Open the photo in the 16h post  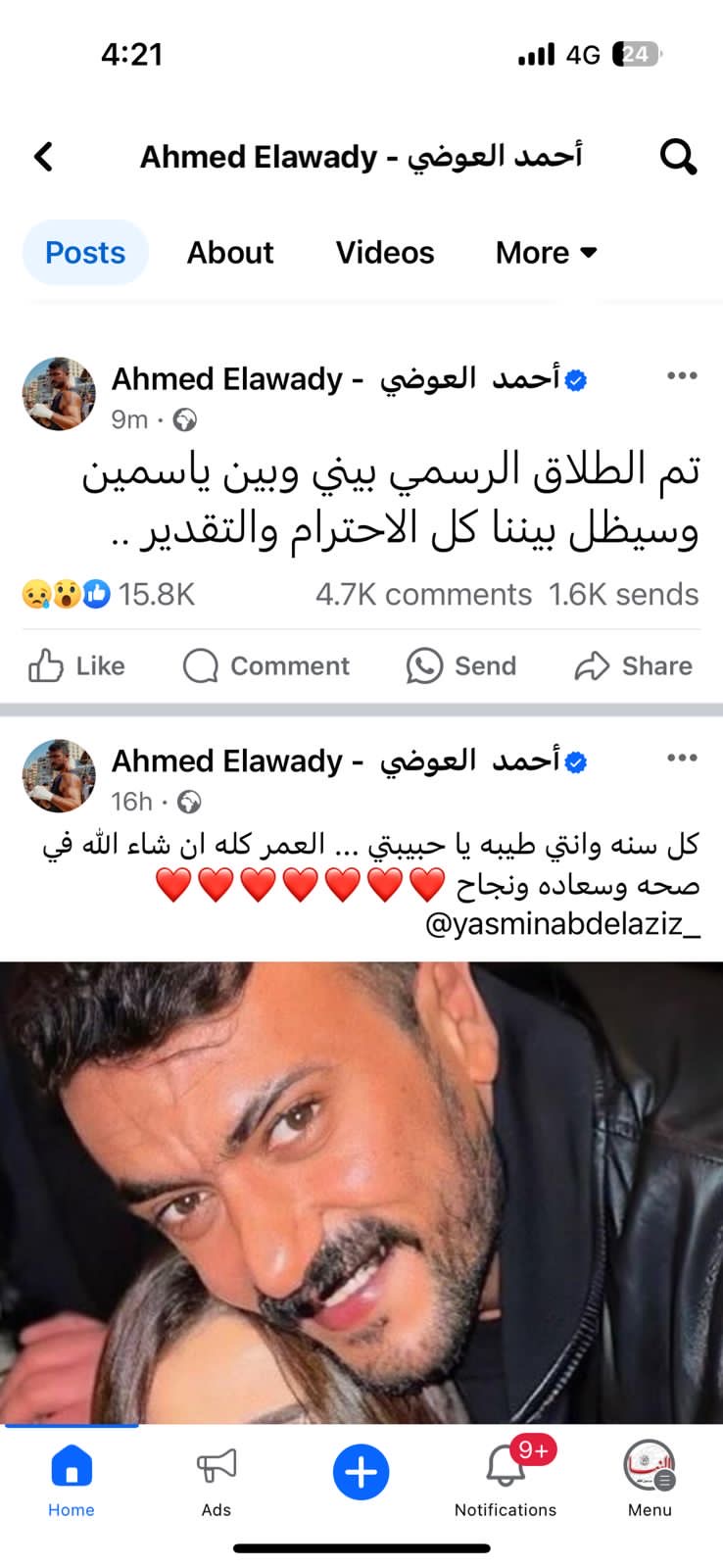pos(361,1191)
